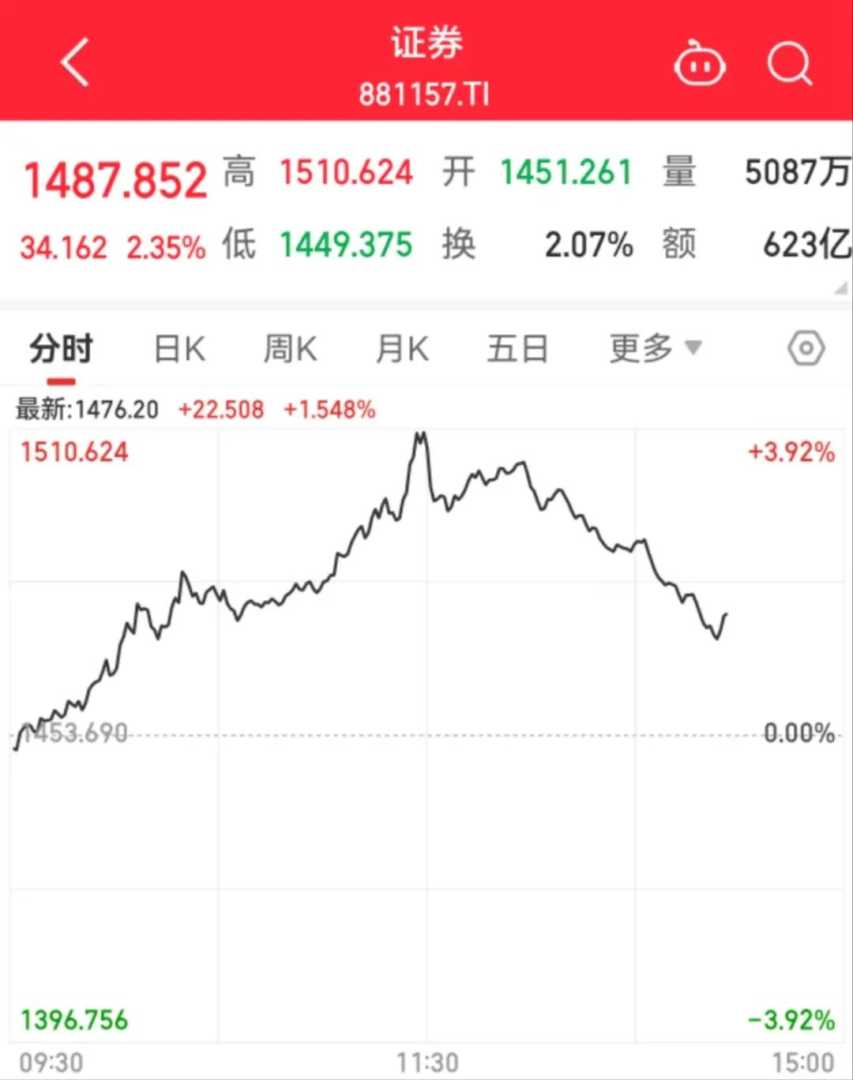853x1080 pixels.
Task: Open the robot assistant icon
Action: coord(700,65)
